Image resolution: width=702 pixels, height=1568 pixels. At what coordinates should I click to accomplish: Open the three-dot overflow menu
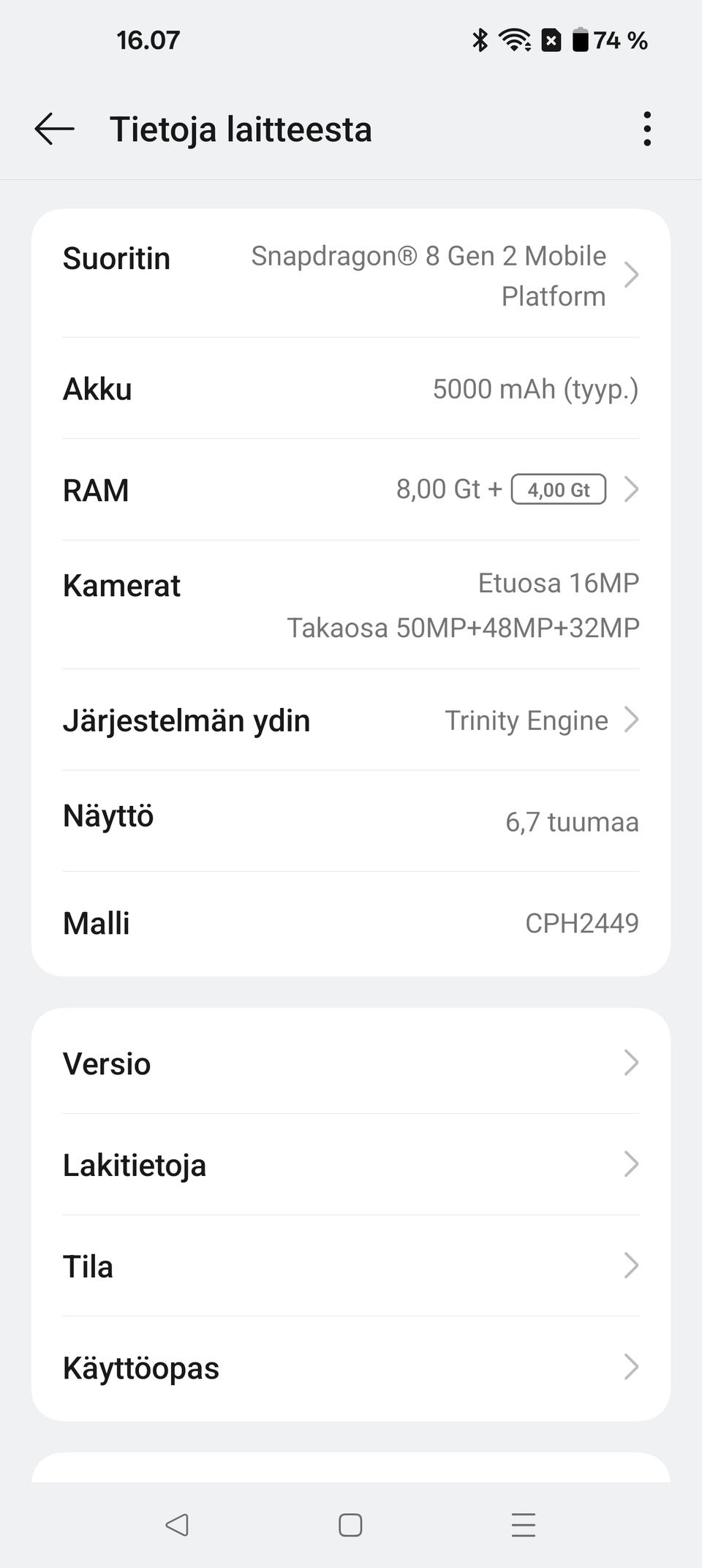tap(646, 129)
